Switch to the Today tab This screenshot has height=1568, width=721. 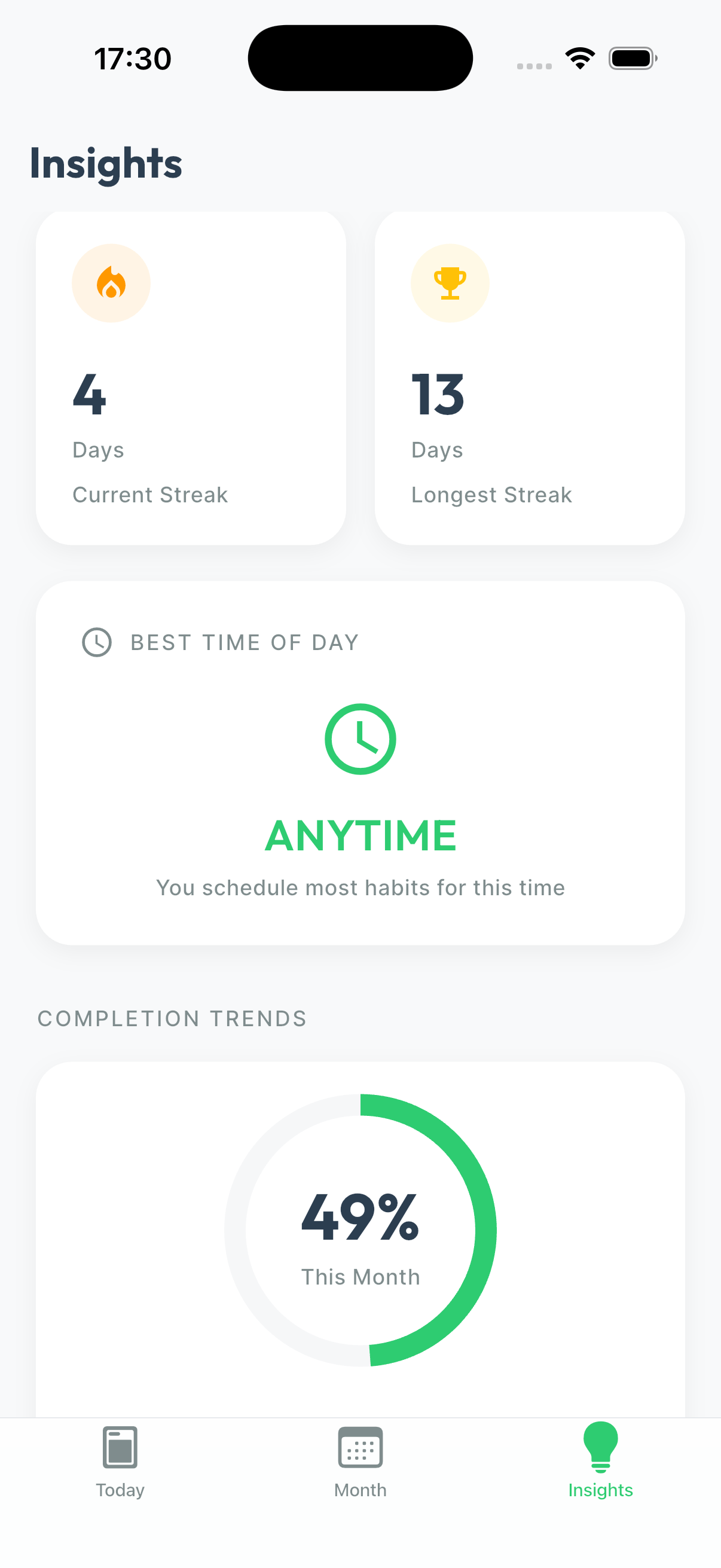pyautogui.click(x=120, y=1467)
